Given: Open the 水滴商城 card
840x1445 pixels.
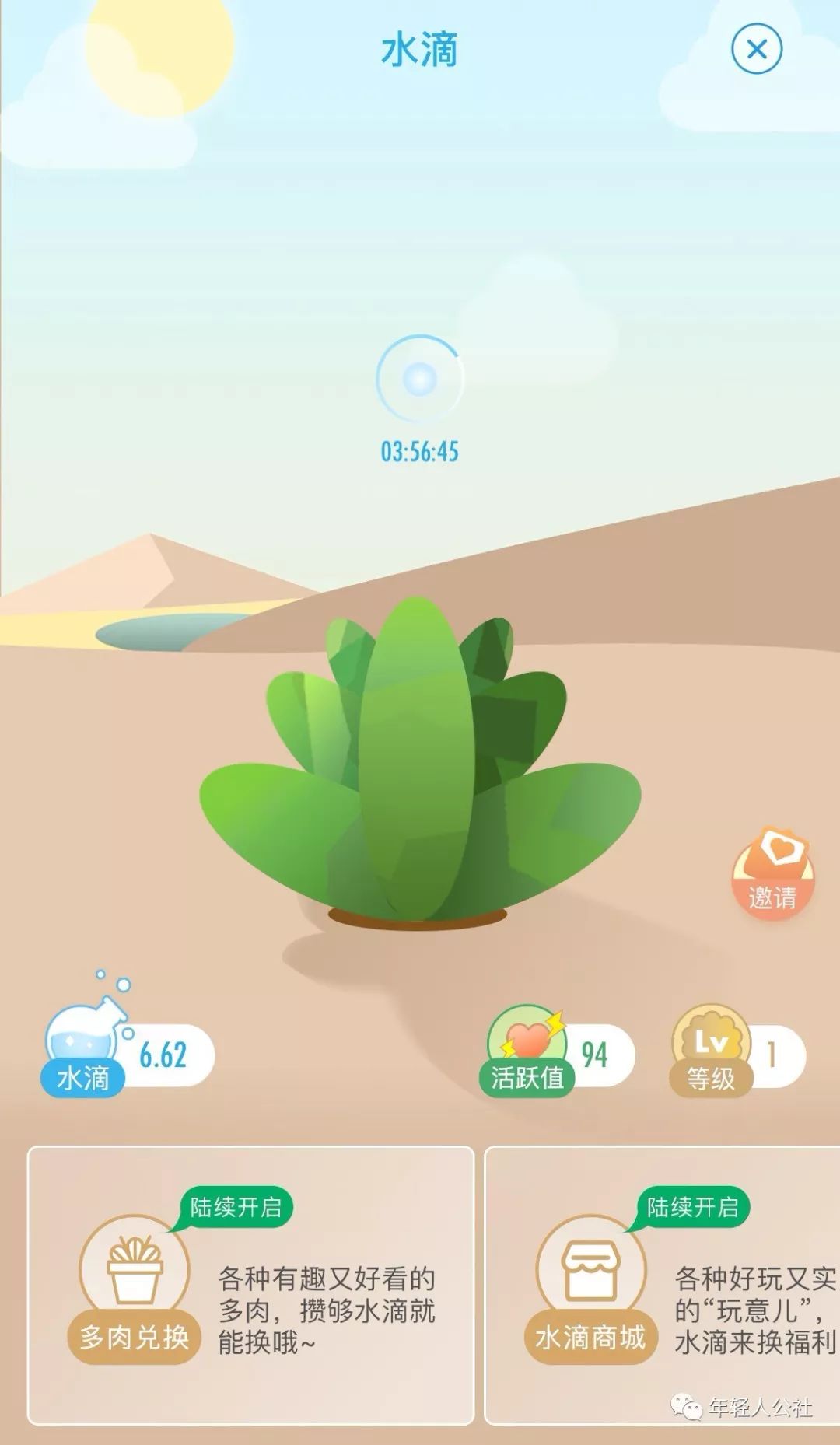Looking at the screenshot, I should [661, 1284].
